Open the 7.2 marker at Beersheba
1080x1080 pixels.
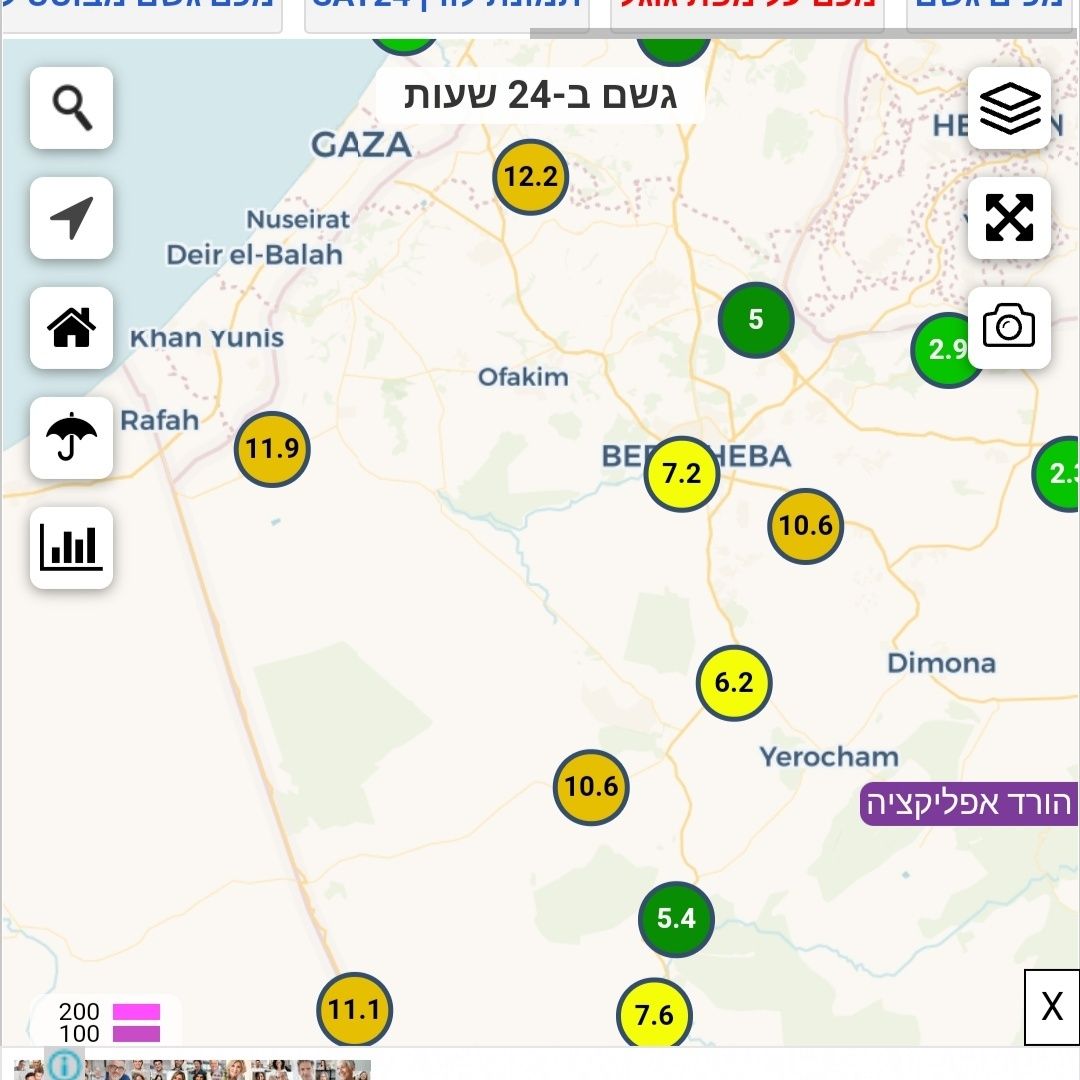[682, 473]
